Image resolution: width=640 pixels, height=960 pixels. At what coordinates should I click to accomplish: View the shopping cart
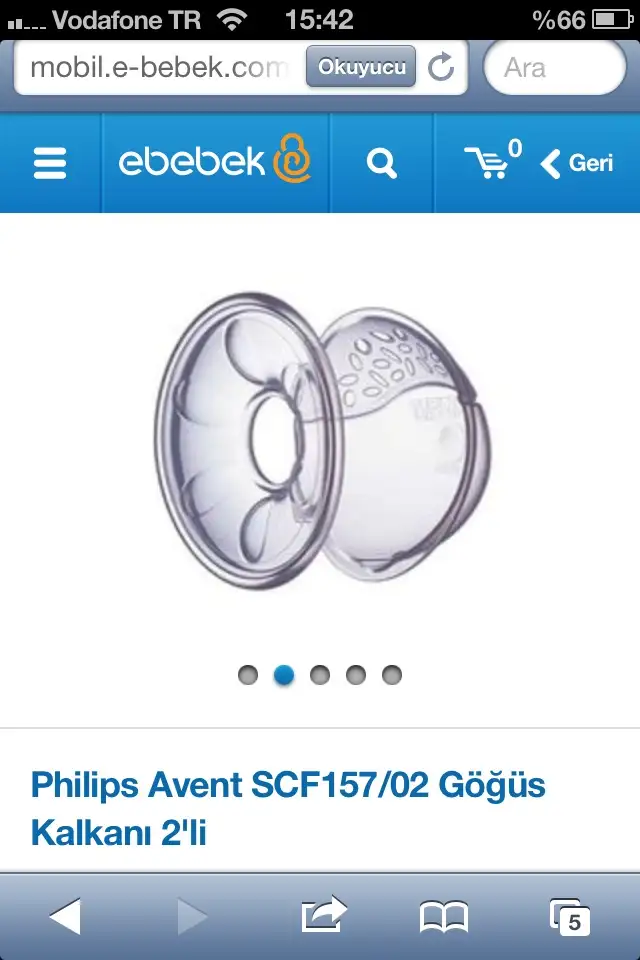(x=490, y=161)
